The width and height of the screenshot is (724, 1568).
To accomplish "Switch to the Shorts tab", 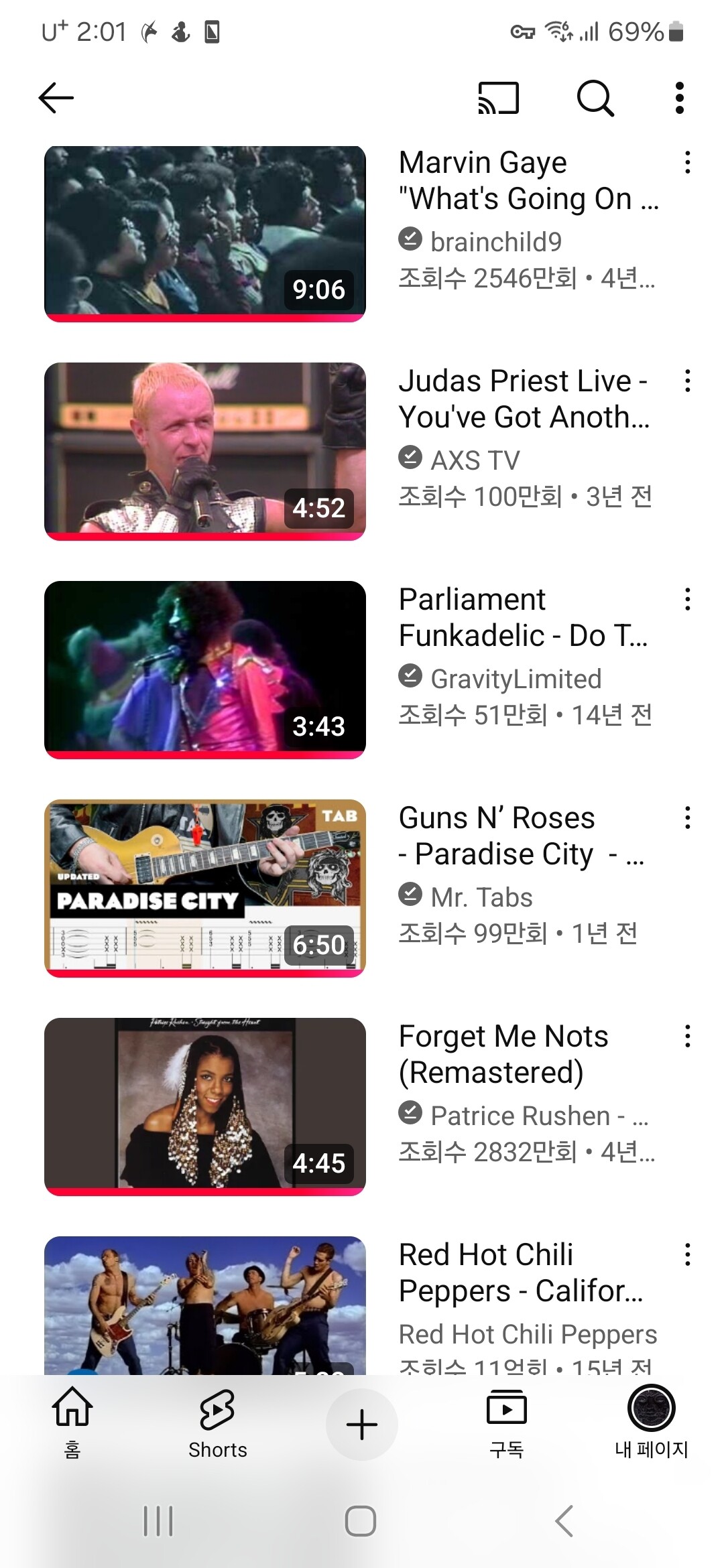I will click(x=217, y=1423).
